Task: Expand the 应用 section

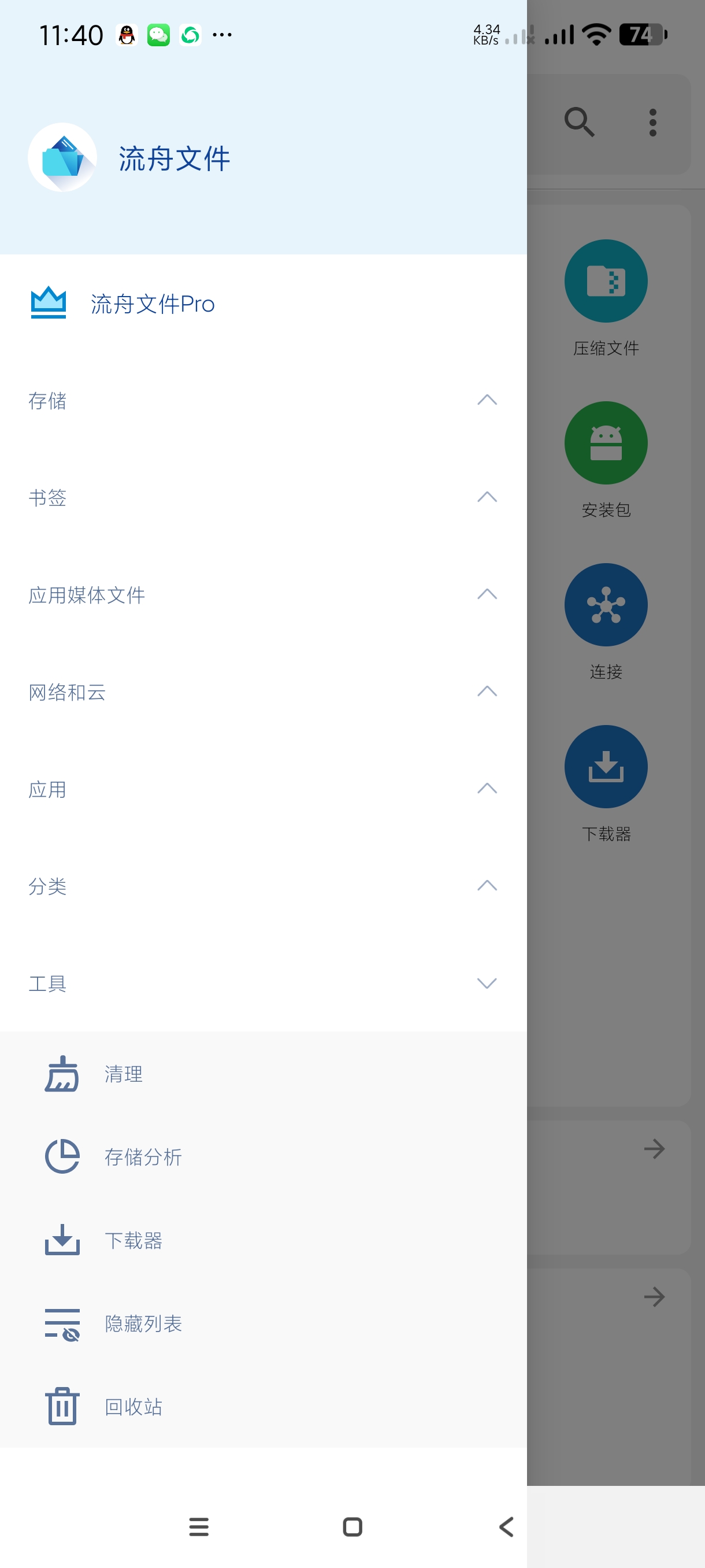Action: tap(263, 789)
